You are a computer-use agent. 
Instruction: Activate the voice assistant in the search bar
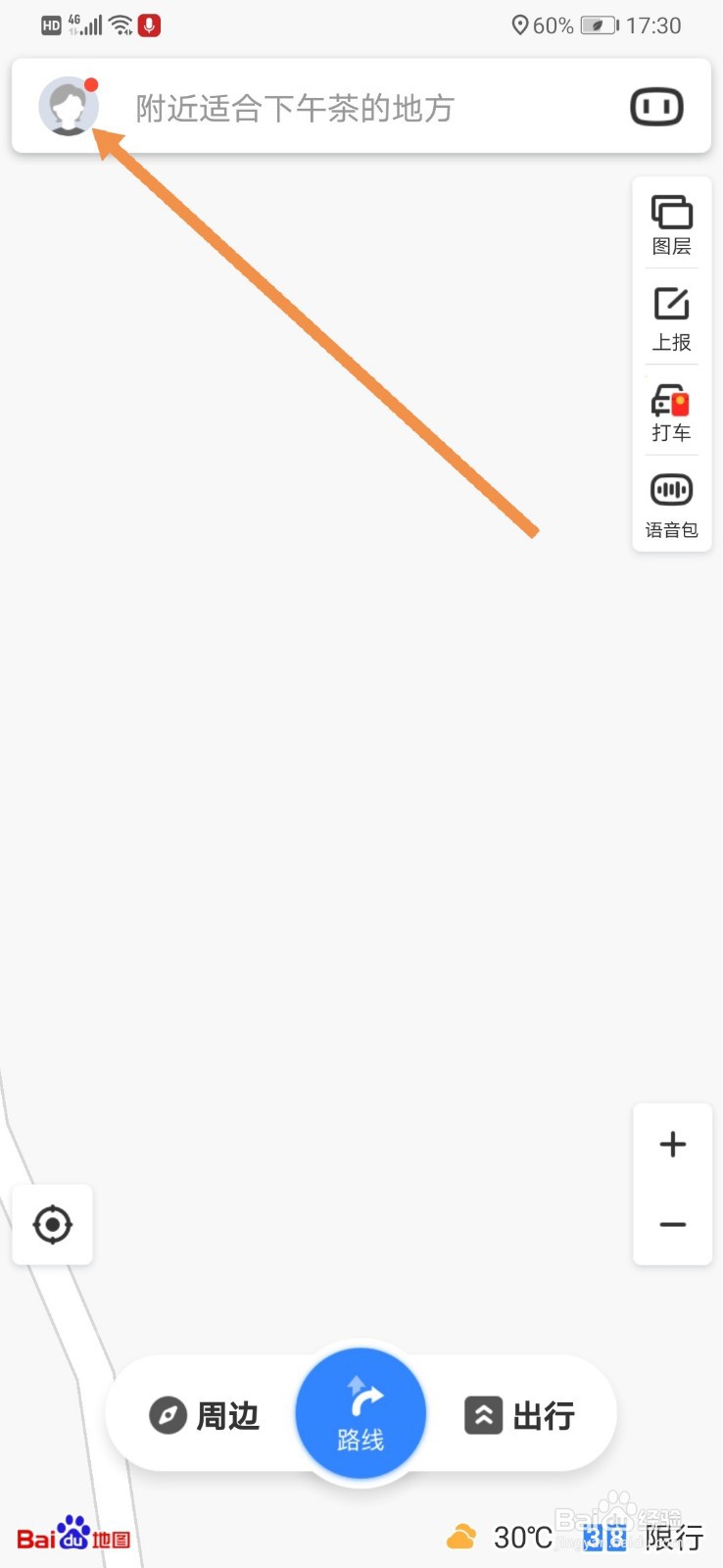655,106
